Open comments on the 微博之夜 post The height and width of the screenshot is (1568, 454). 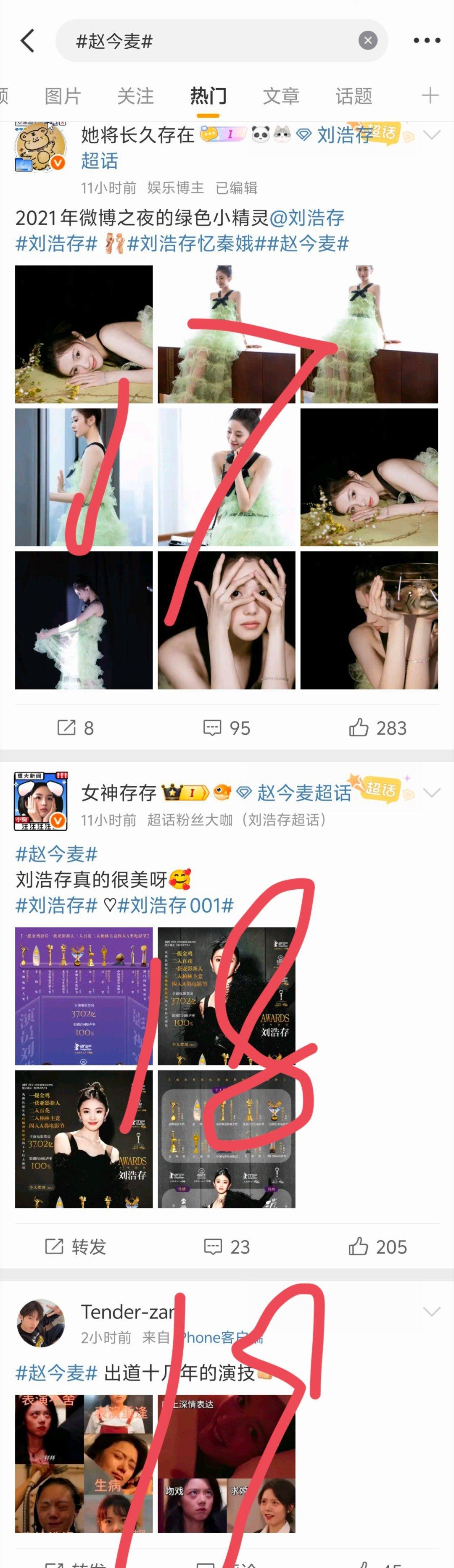click(227, 727)
